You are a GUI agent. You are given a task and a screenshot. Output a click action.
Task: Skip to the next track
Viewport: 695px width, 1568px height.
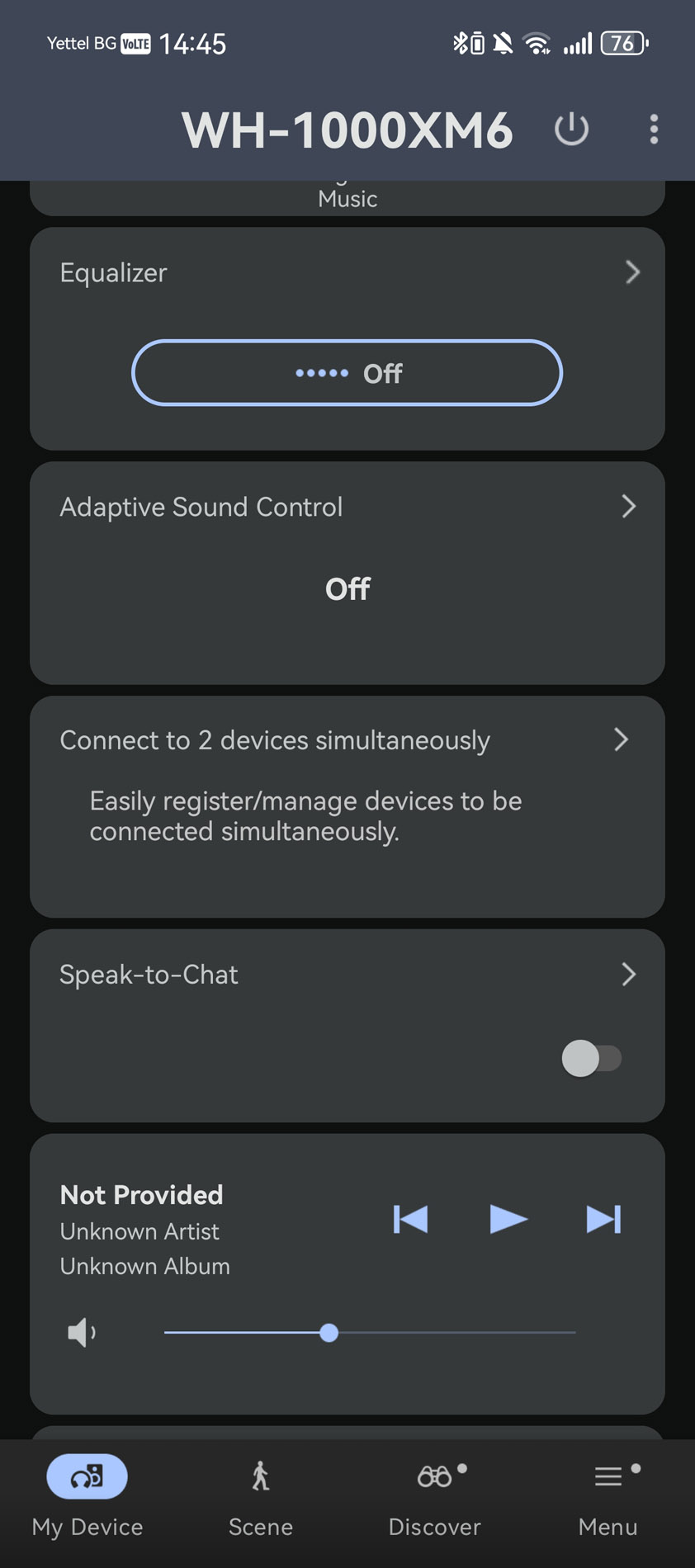[603, 1219]
